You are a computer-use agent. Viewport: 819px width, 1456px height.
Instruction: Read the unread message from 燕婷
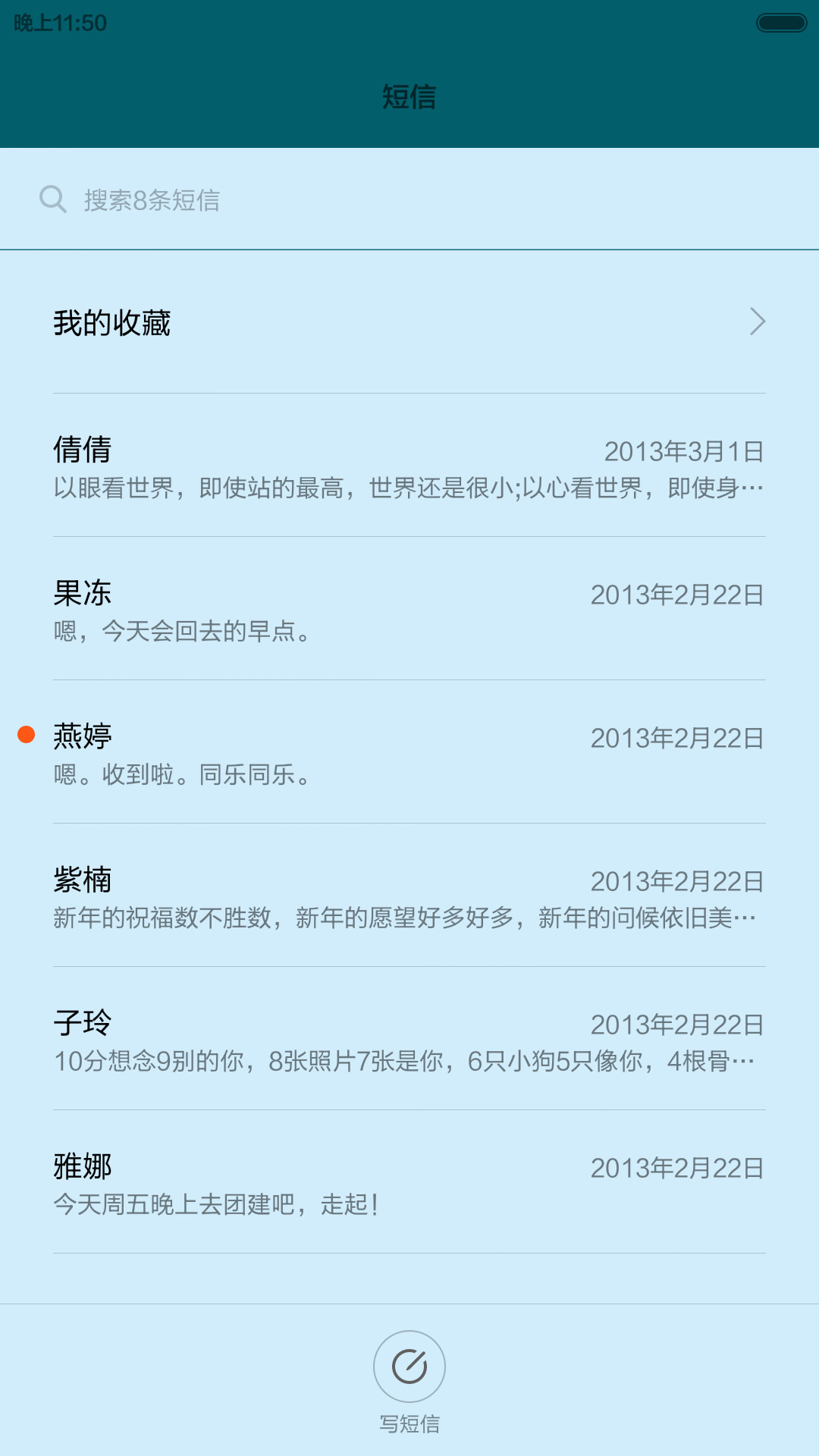[x=409, y=752]
